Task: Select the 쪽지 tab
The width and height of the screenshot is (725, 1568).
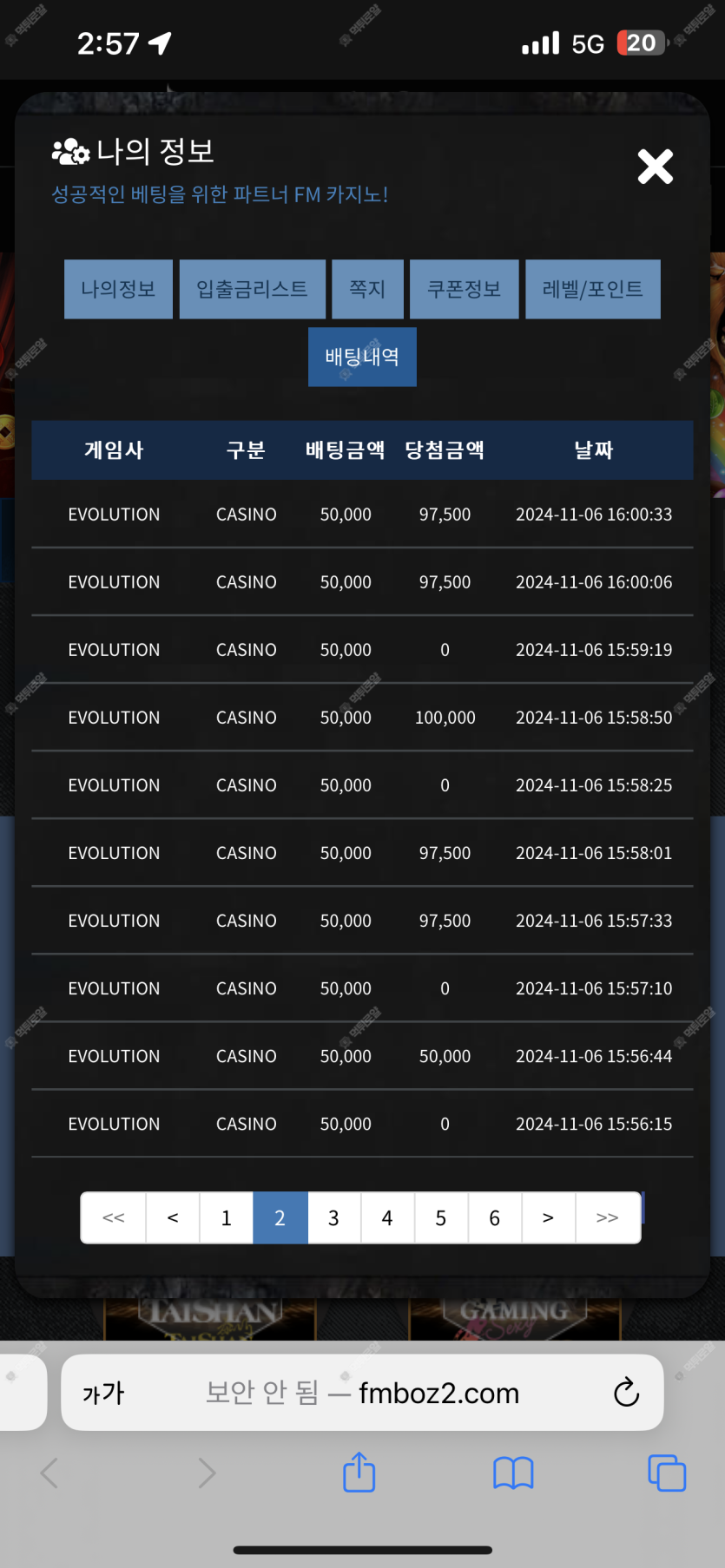Action: pos(367,289)
